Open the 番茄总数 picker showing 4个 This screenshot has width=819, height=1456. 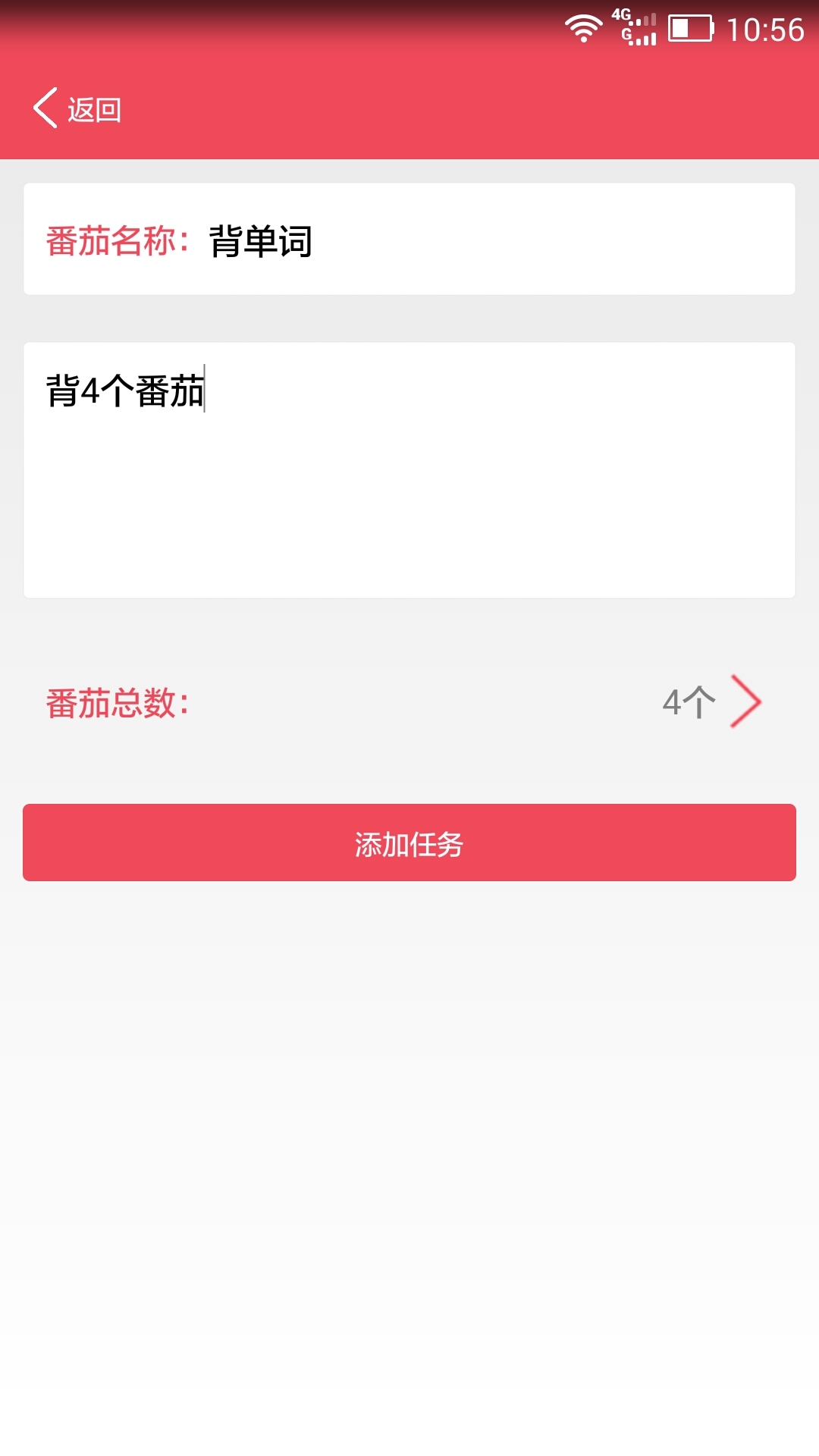pyautogui.click(x=711, y=702)
